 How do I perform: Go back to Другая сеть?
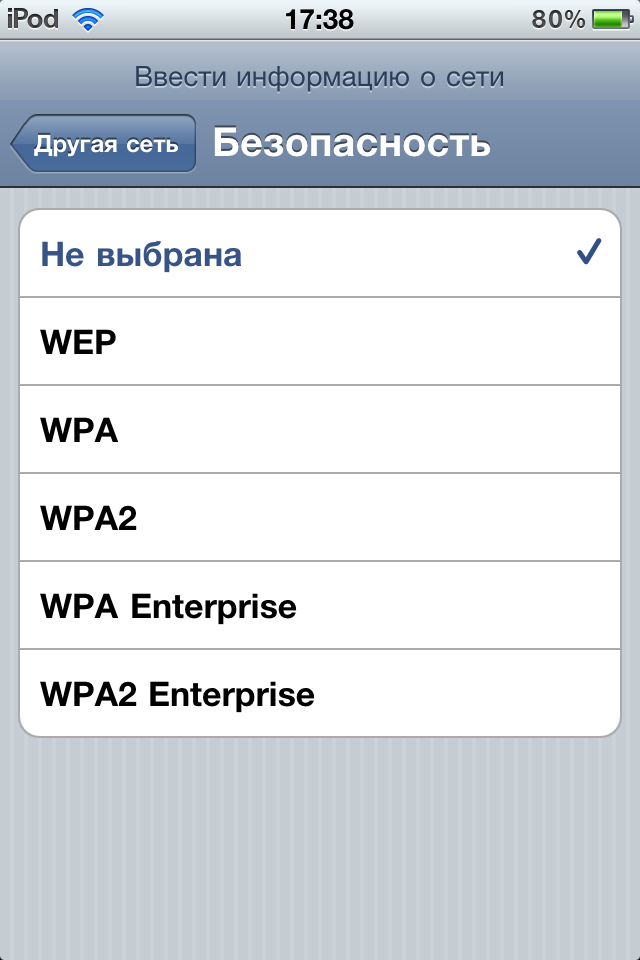pos(104,144)
